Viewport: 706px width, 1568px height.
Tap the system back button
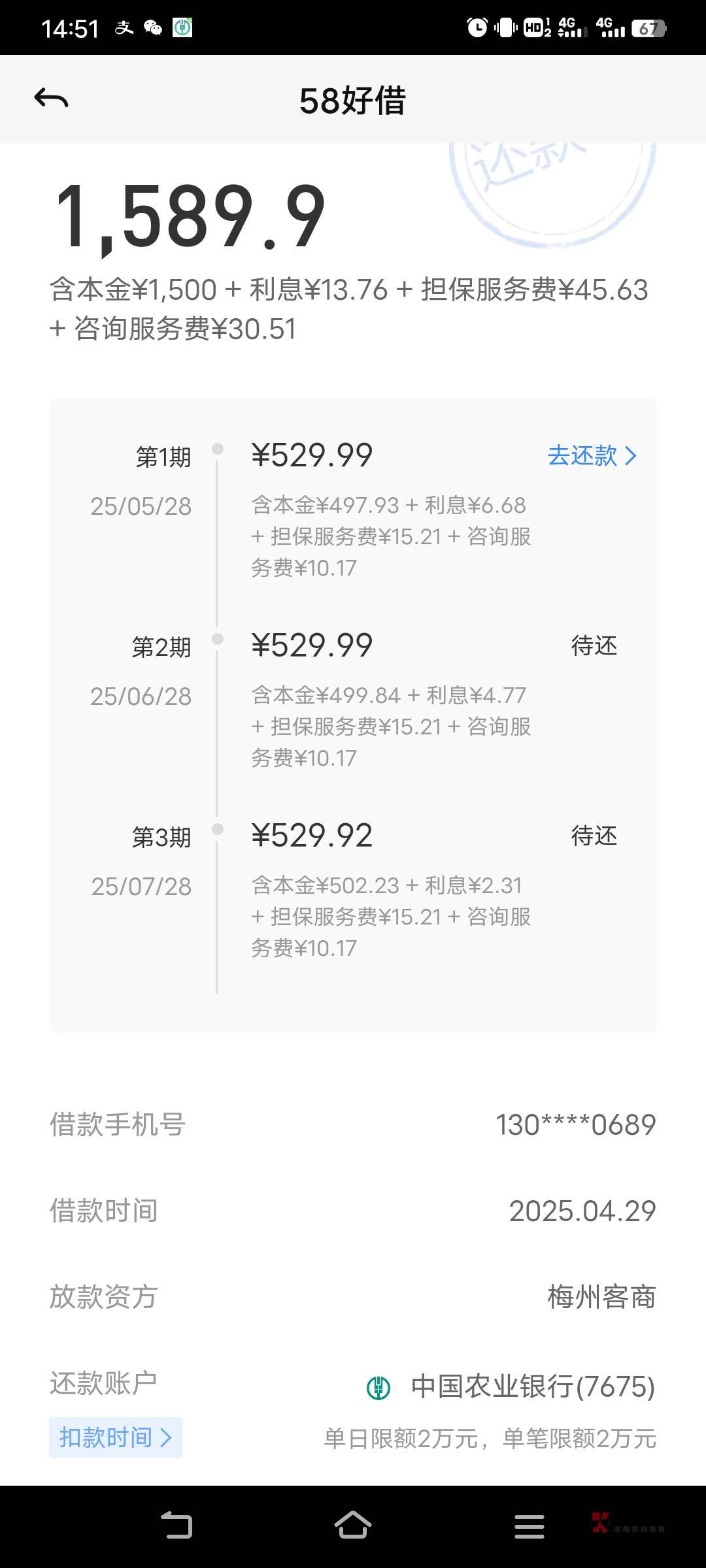click(176, 1526)
